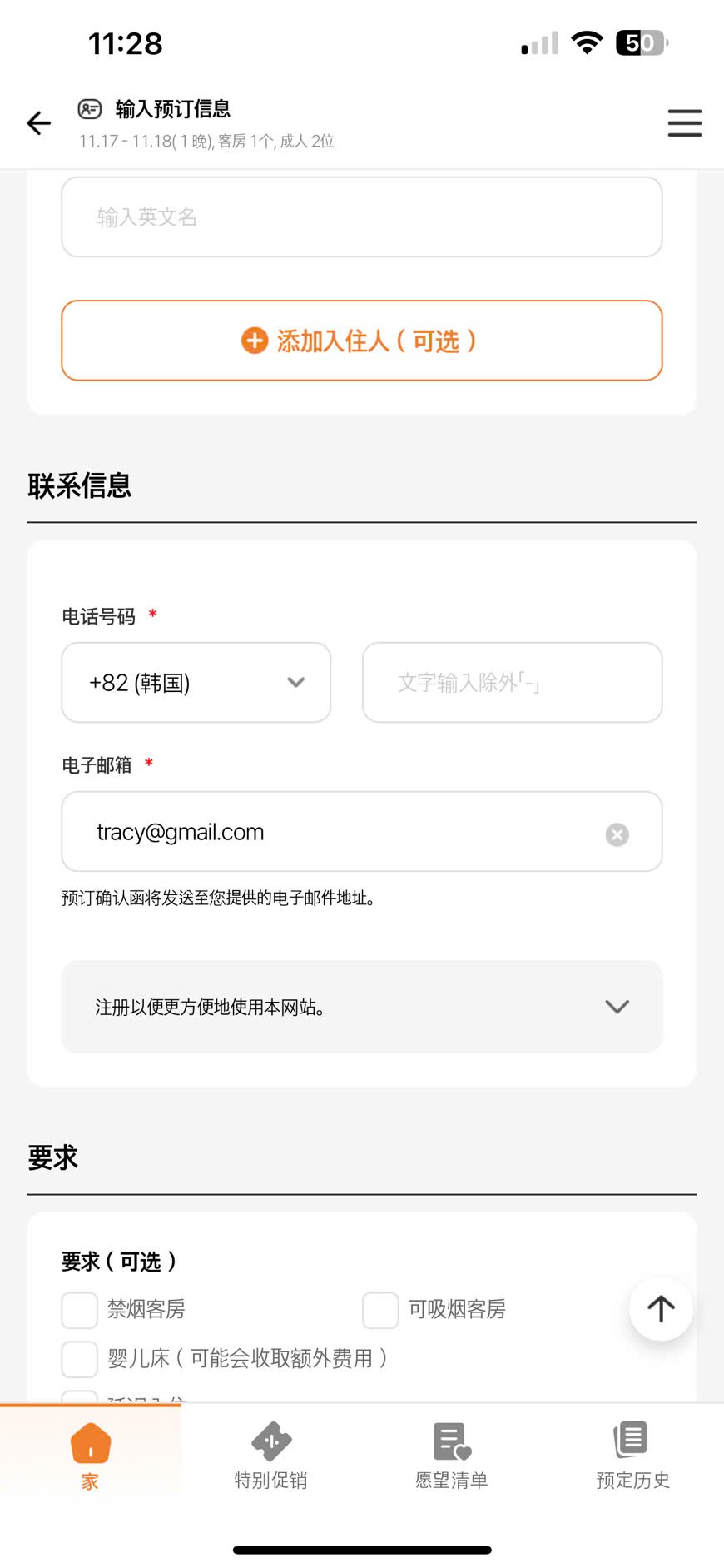The width and height of the screenshot is (724, 1568).
Task: Go to the 预定历史 tab
Action: point(632,1456)
